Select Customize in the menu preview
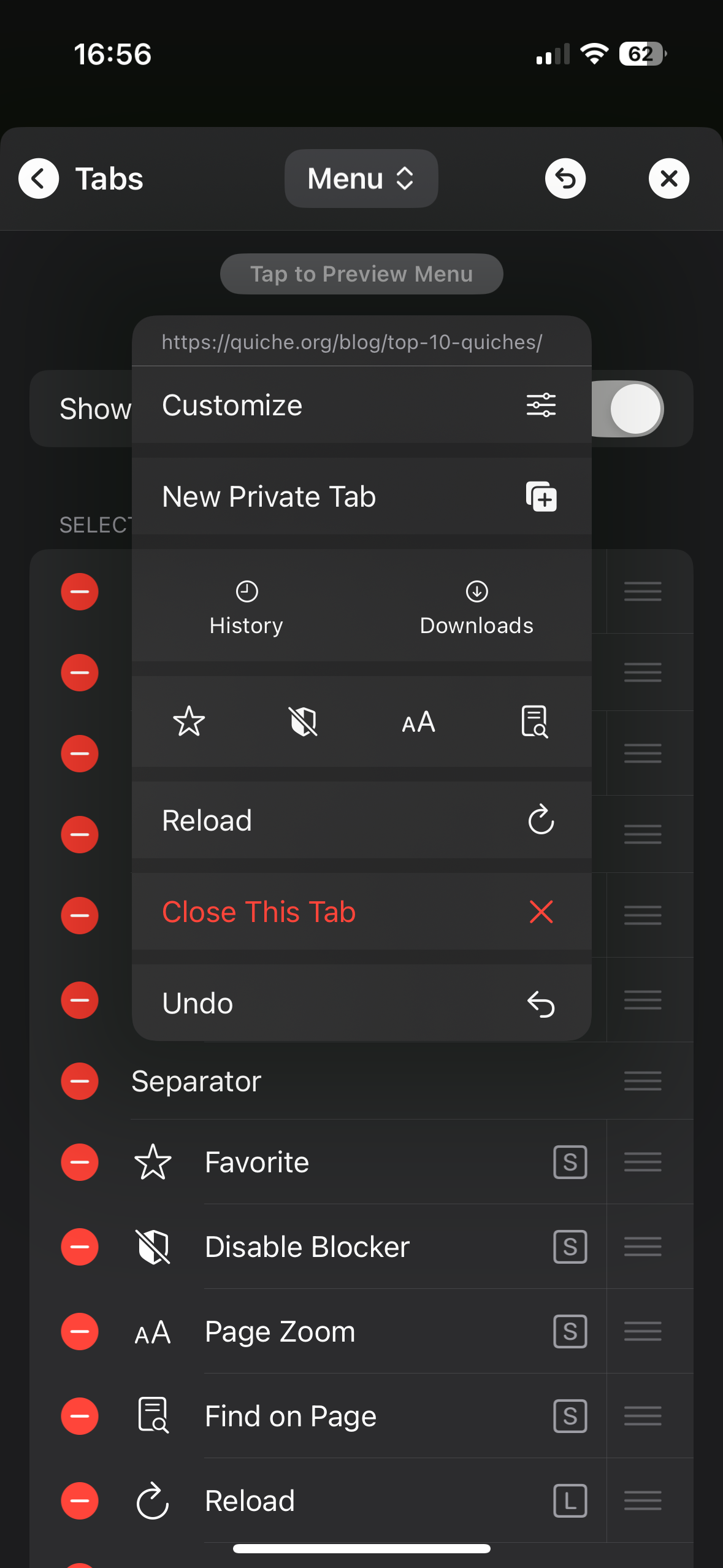The height and width of the screenshot is (1568, 723). pyautogui.click(x=361, y=405)
